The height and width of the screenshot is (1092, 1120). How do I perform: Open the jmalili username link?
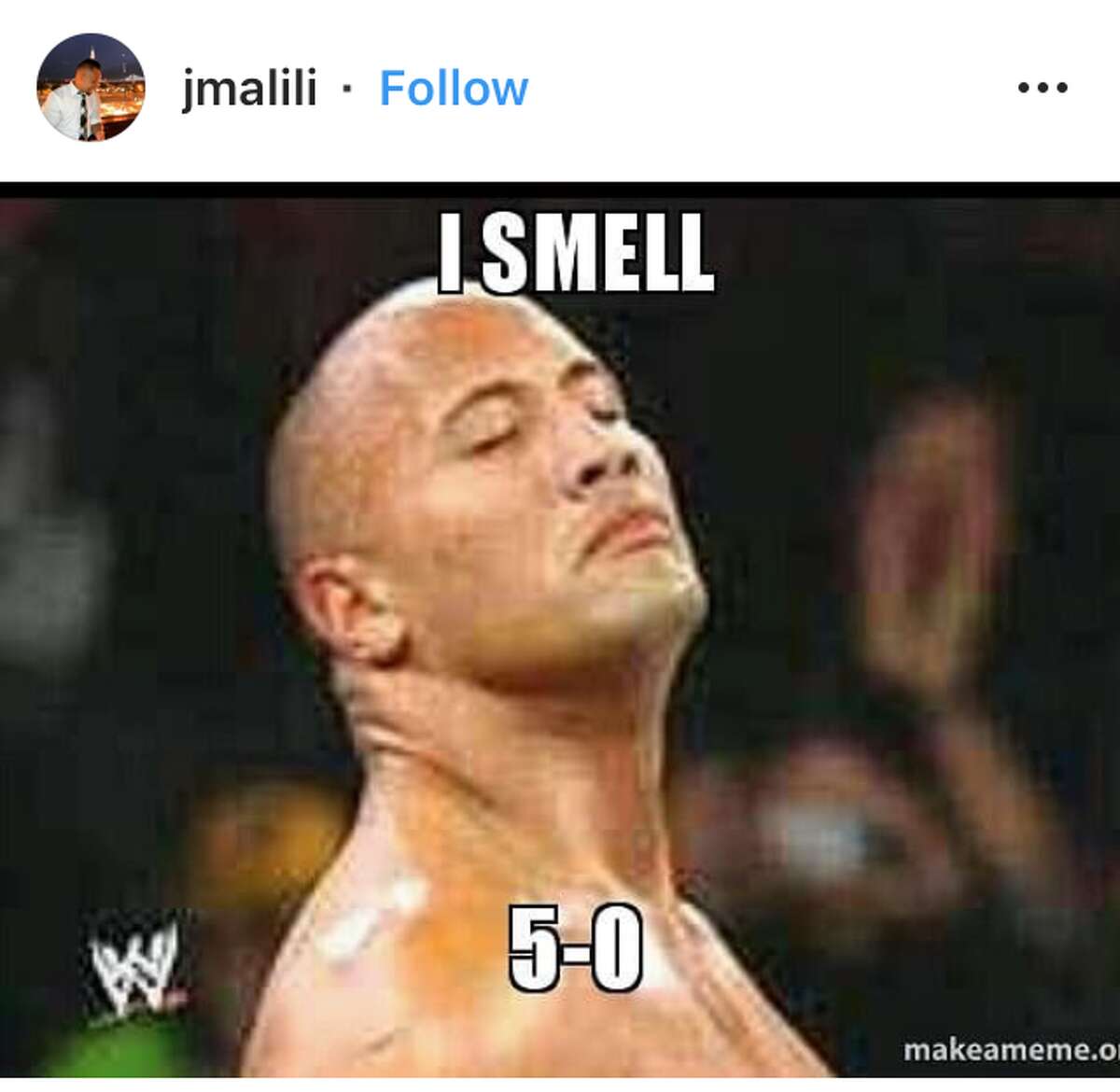[249, 89]
